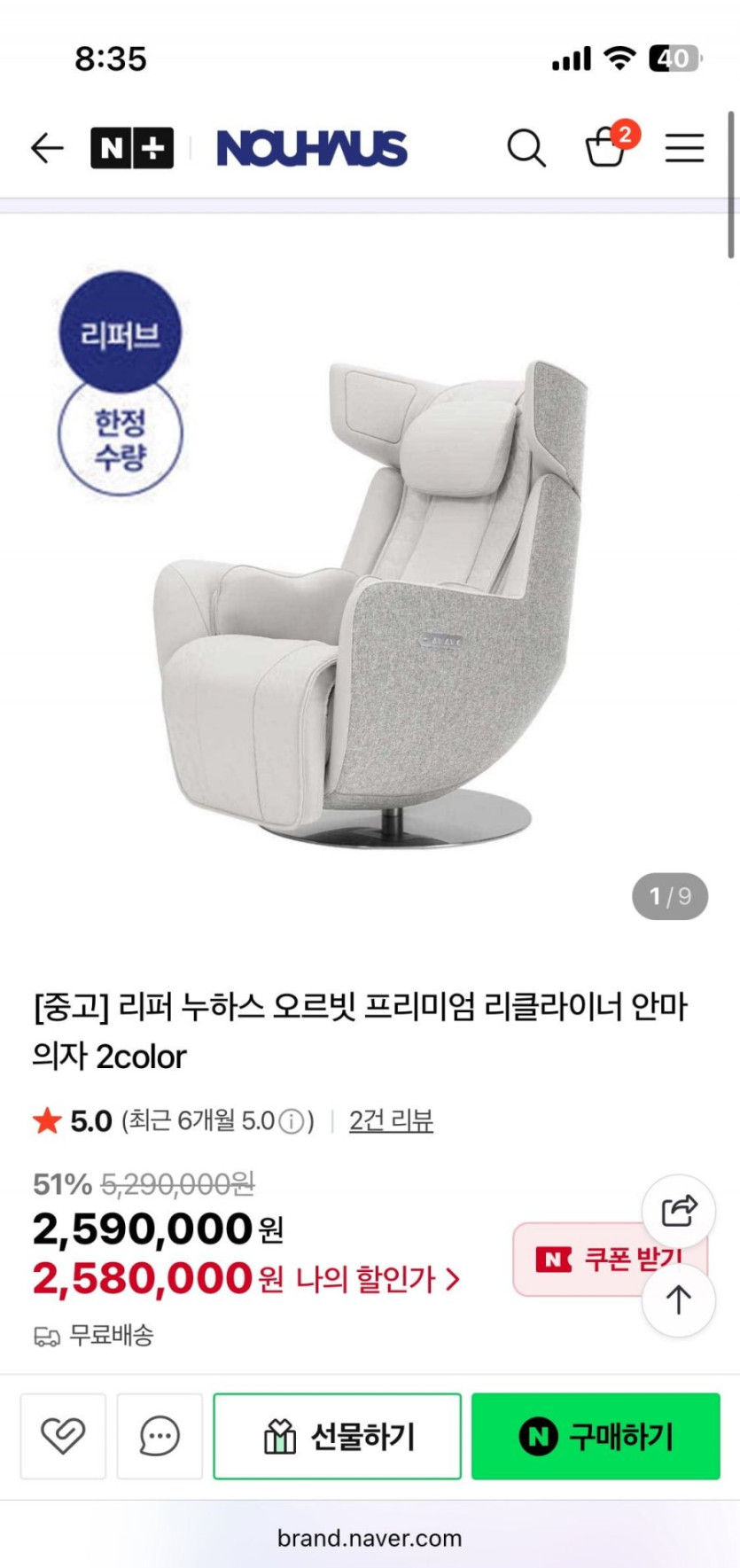Open the 2건 리뷰 reviews link
Screen dimensions: 740x1568
[x=391, y=1121]
